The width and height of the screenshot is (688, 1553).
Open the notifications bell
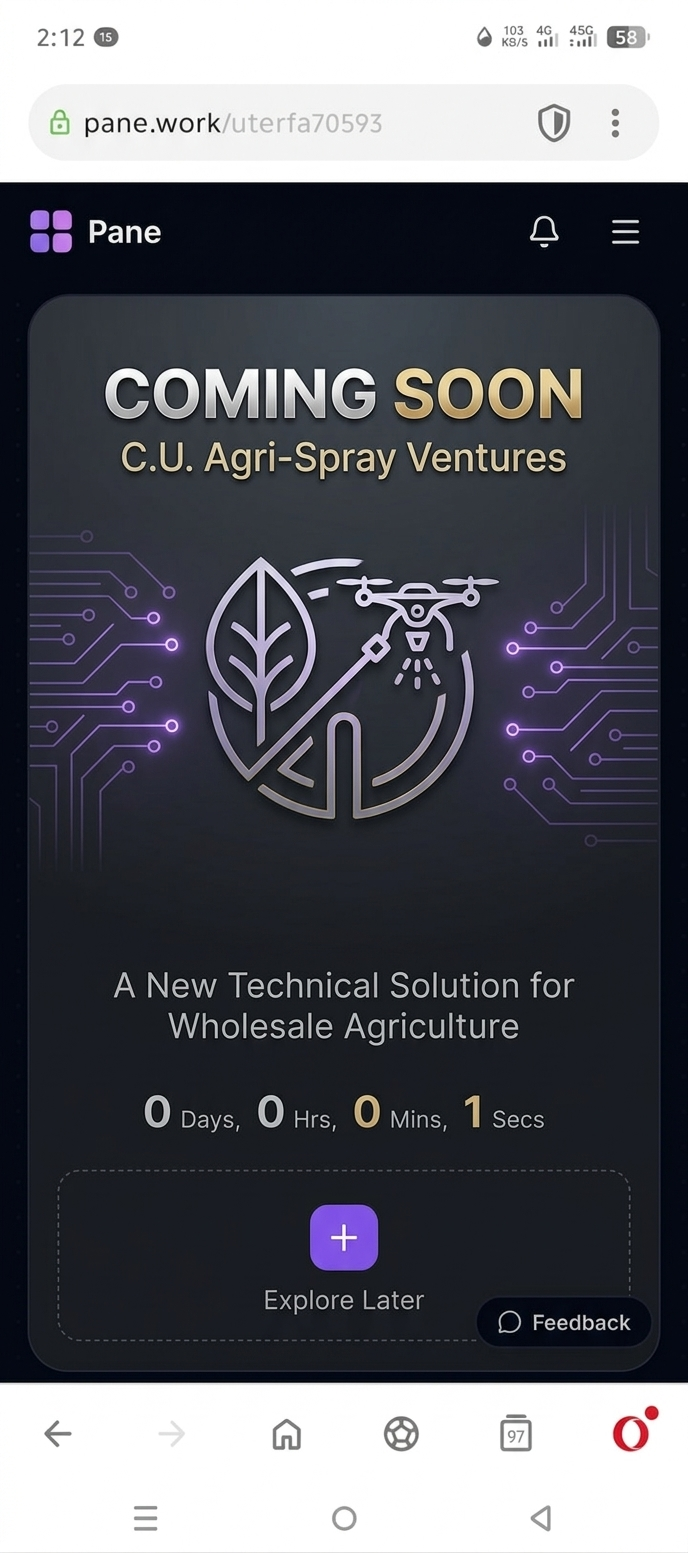544,232
